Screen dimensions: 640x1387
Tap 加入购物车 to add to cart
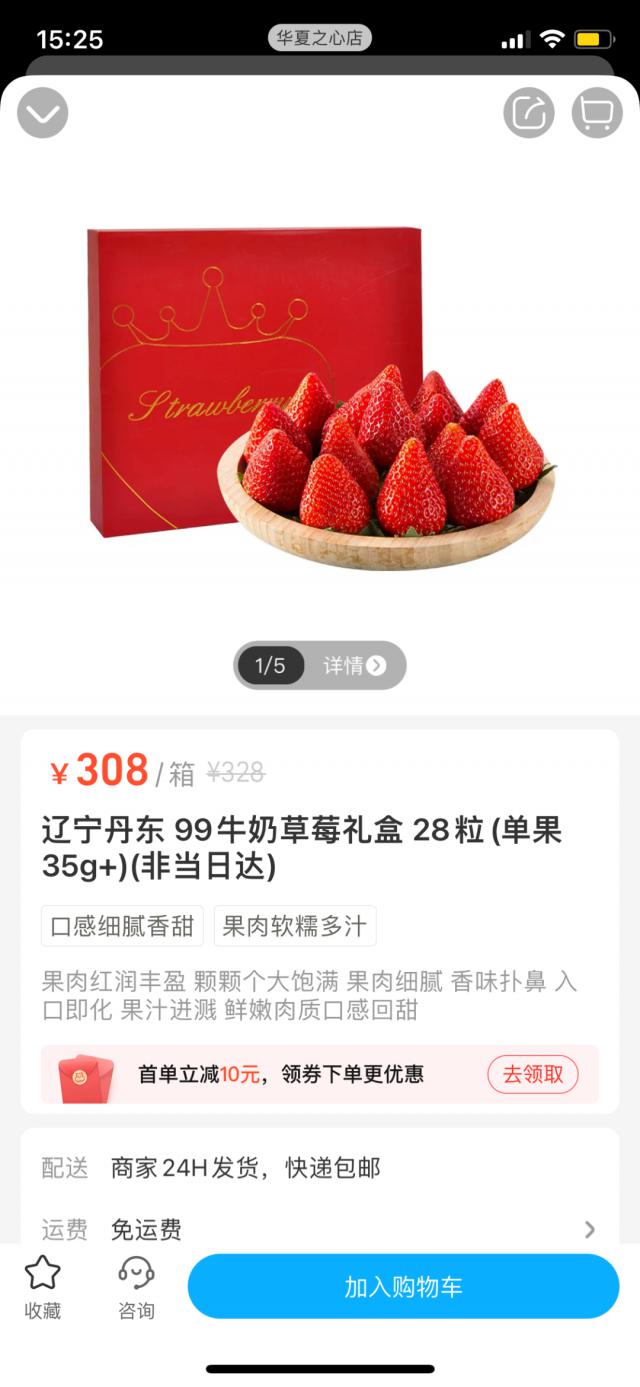(x=403, y=1287)
